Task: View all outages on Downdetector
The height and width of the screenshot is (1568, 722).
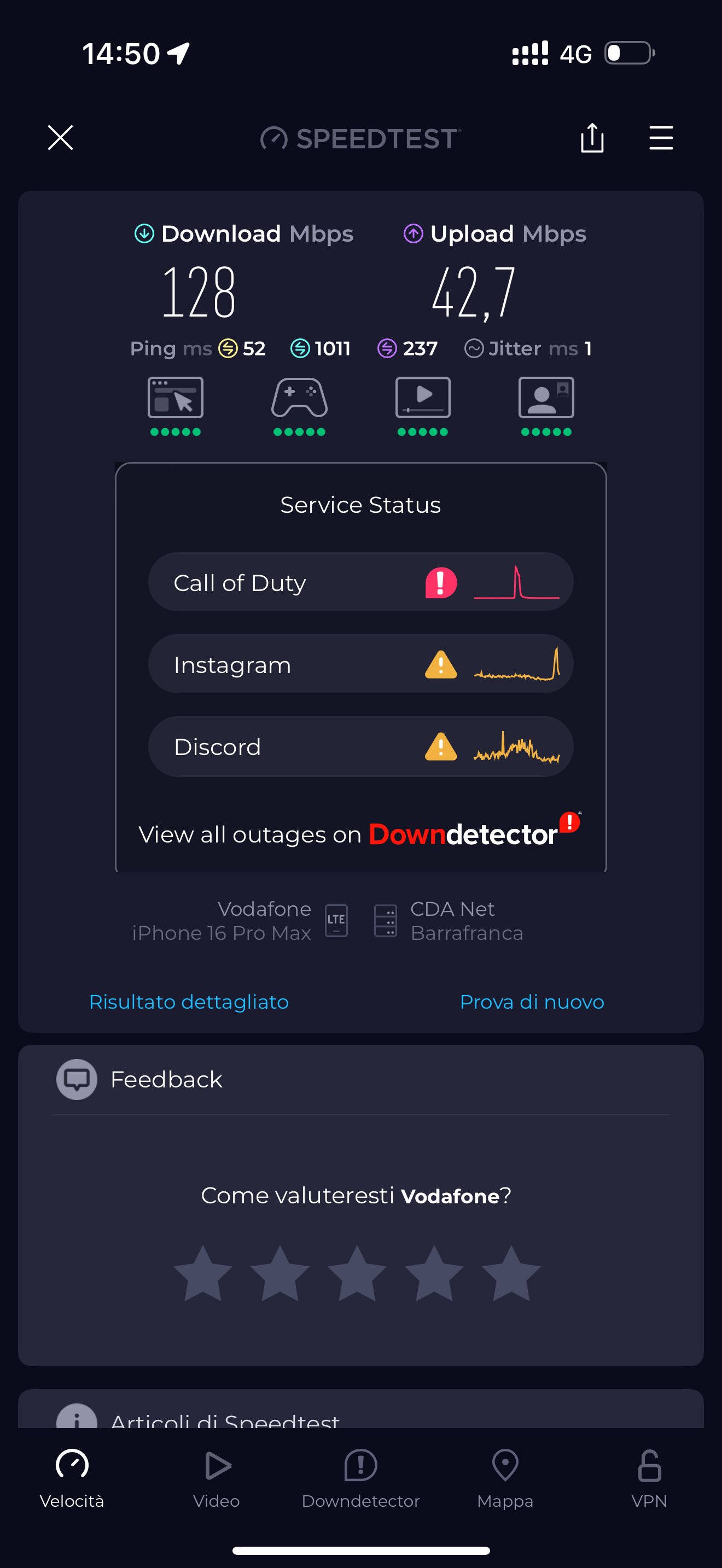Action: 360,833
